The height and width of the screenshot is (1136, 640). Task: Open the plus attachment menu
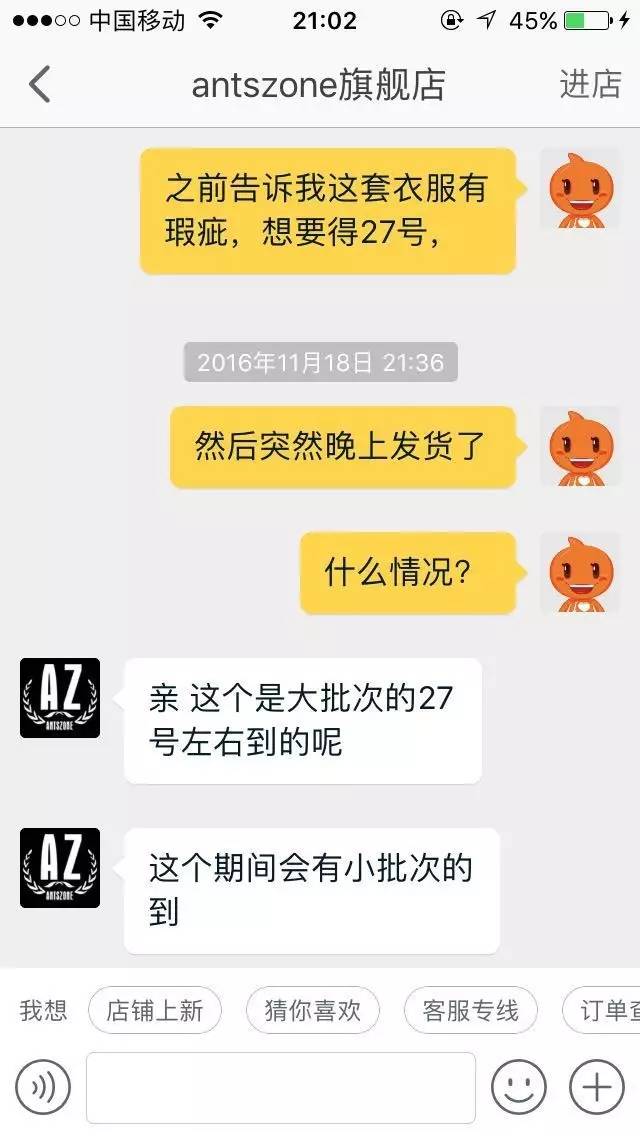pyautogui.click(x=596, y=1087)
